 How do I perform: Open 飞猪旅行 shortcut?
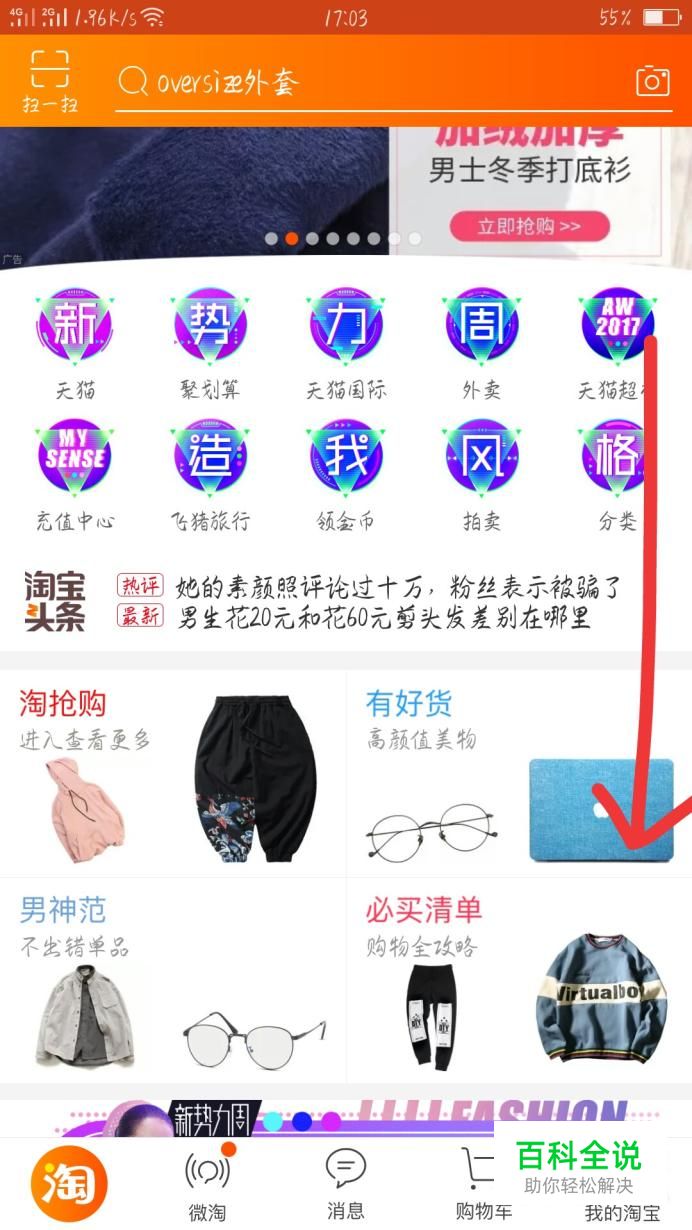click(x=210, y=476)
